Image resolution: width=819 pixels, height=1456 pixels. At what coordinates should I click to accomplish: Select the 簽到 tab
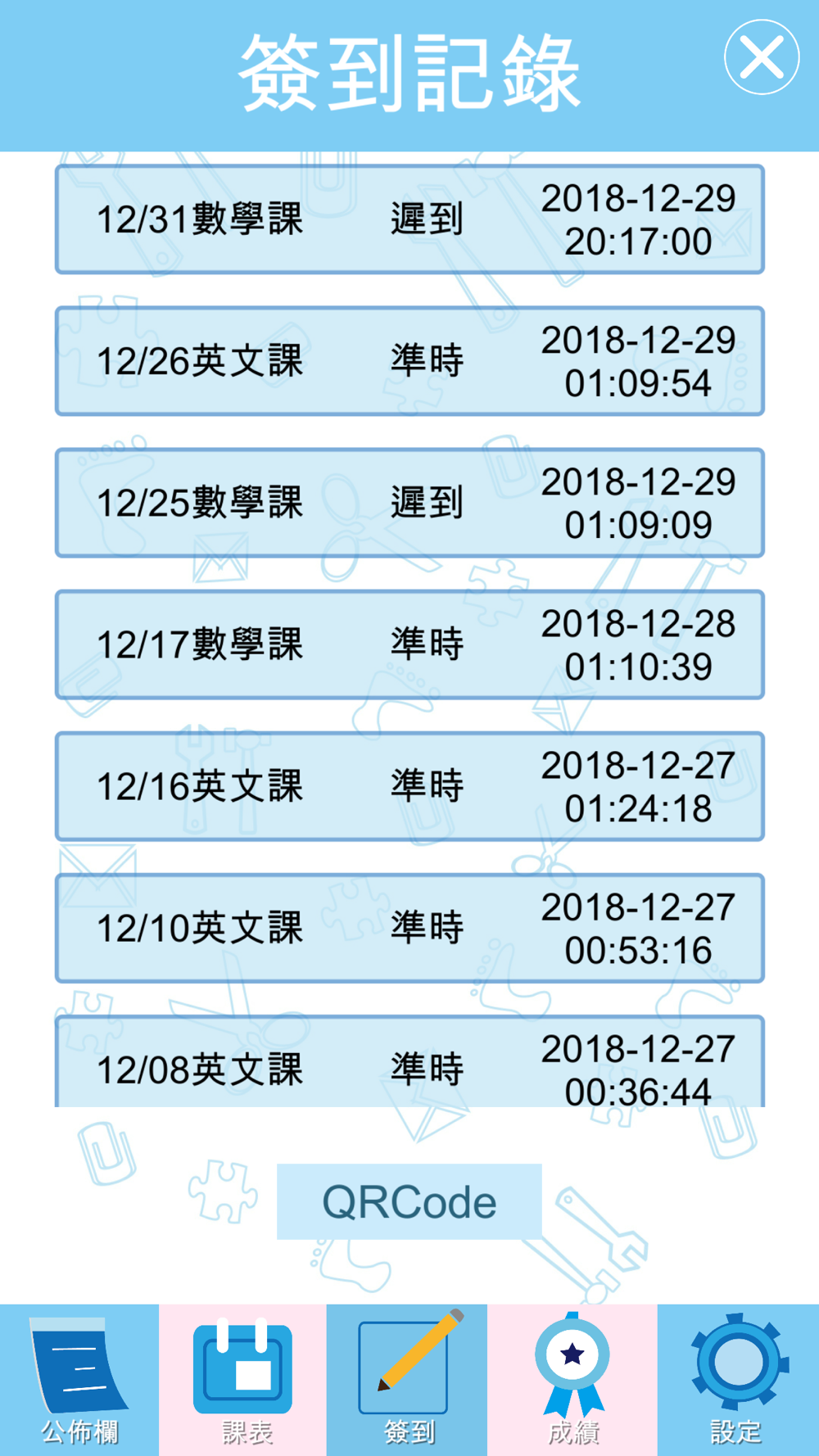[407, 1380]
